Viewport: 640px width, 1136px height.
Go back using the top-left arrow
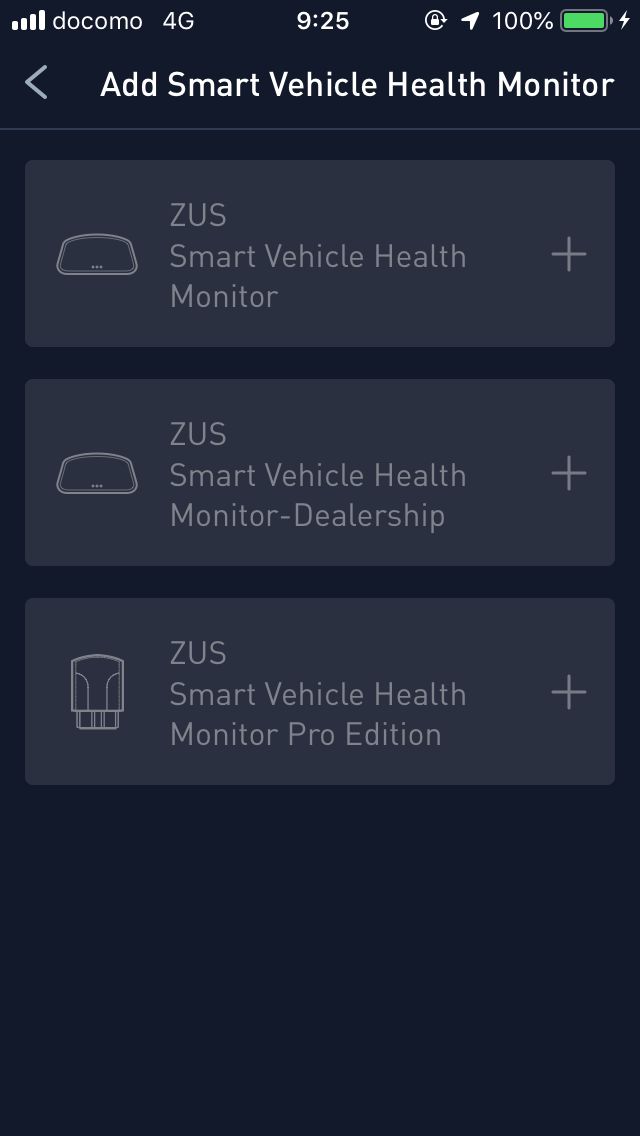(x=36, y=82)
